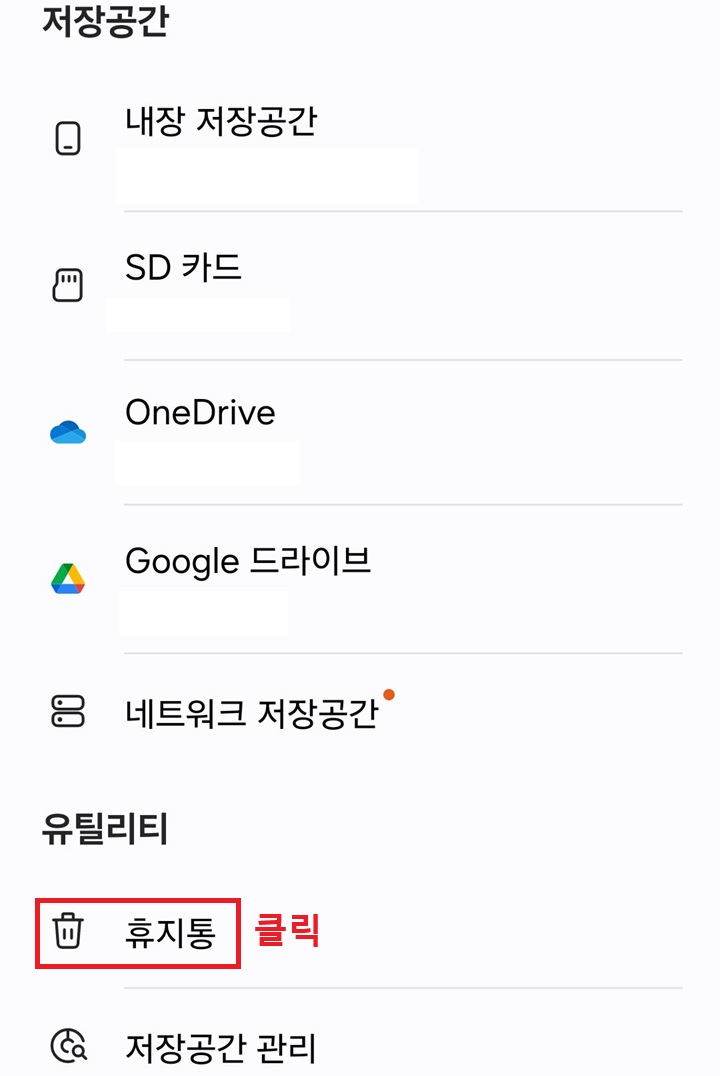Tap the storage usage text under OneDrive
This screenshot has width=720, height=1076.
(210, 465)
